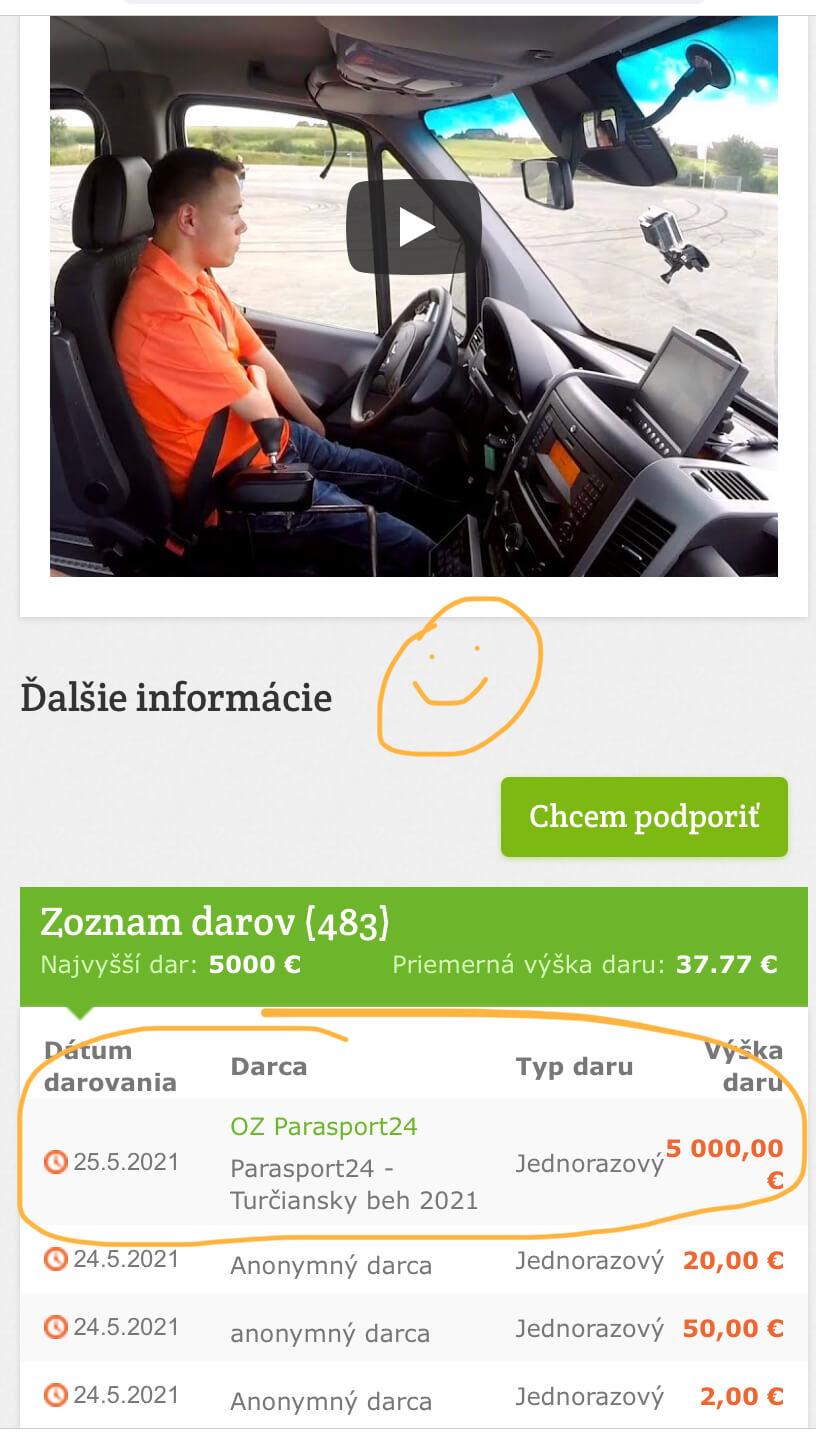
Task: Play the video of the driver
Action: click(414, 227)
